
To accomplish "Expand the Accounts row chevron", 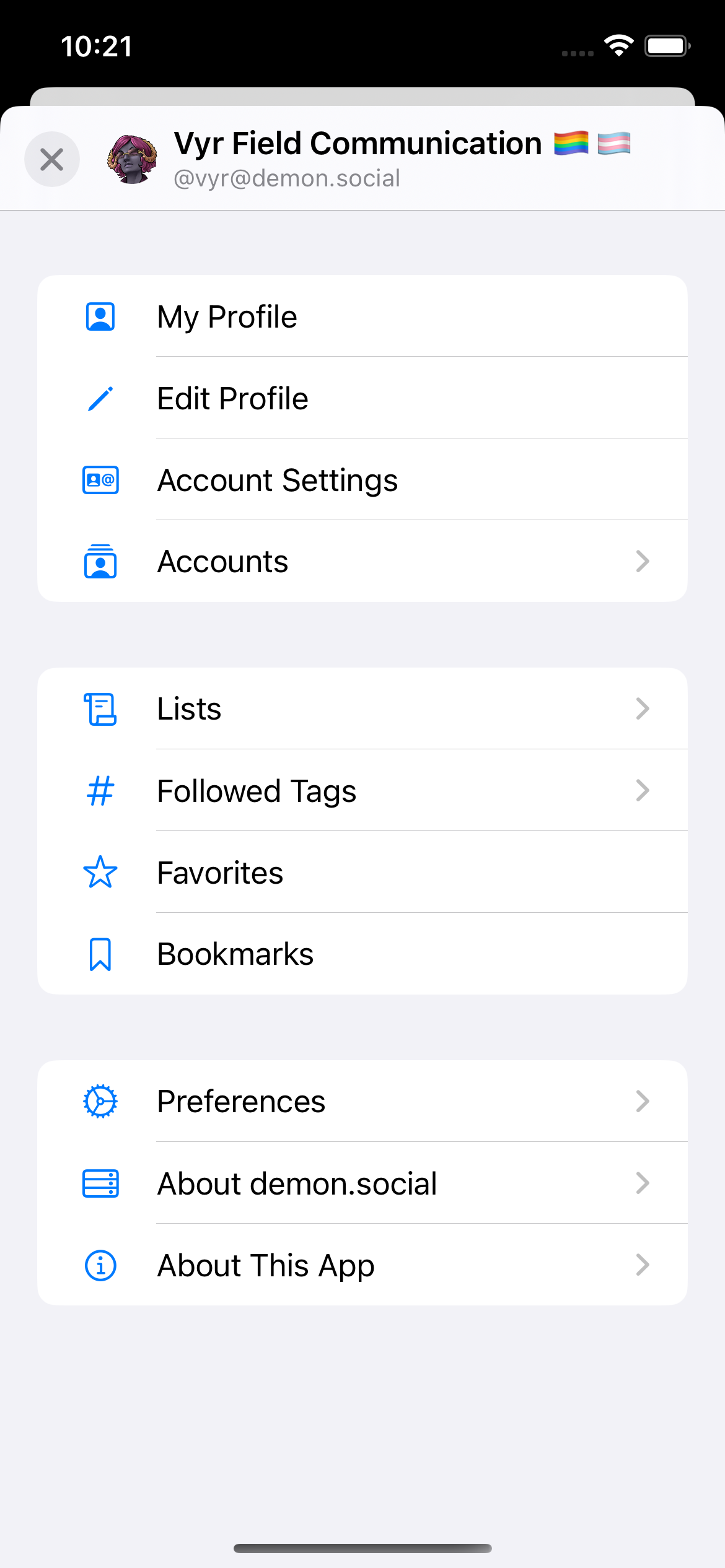I will [643, 561].
